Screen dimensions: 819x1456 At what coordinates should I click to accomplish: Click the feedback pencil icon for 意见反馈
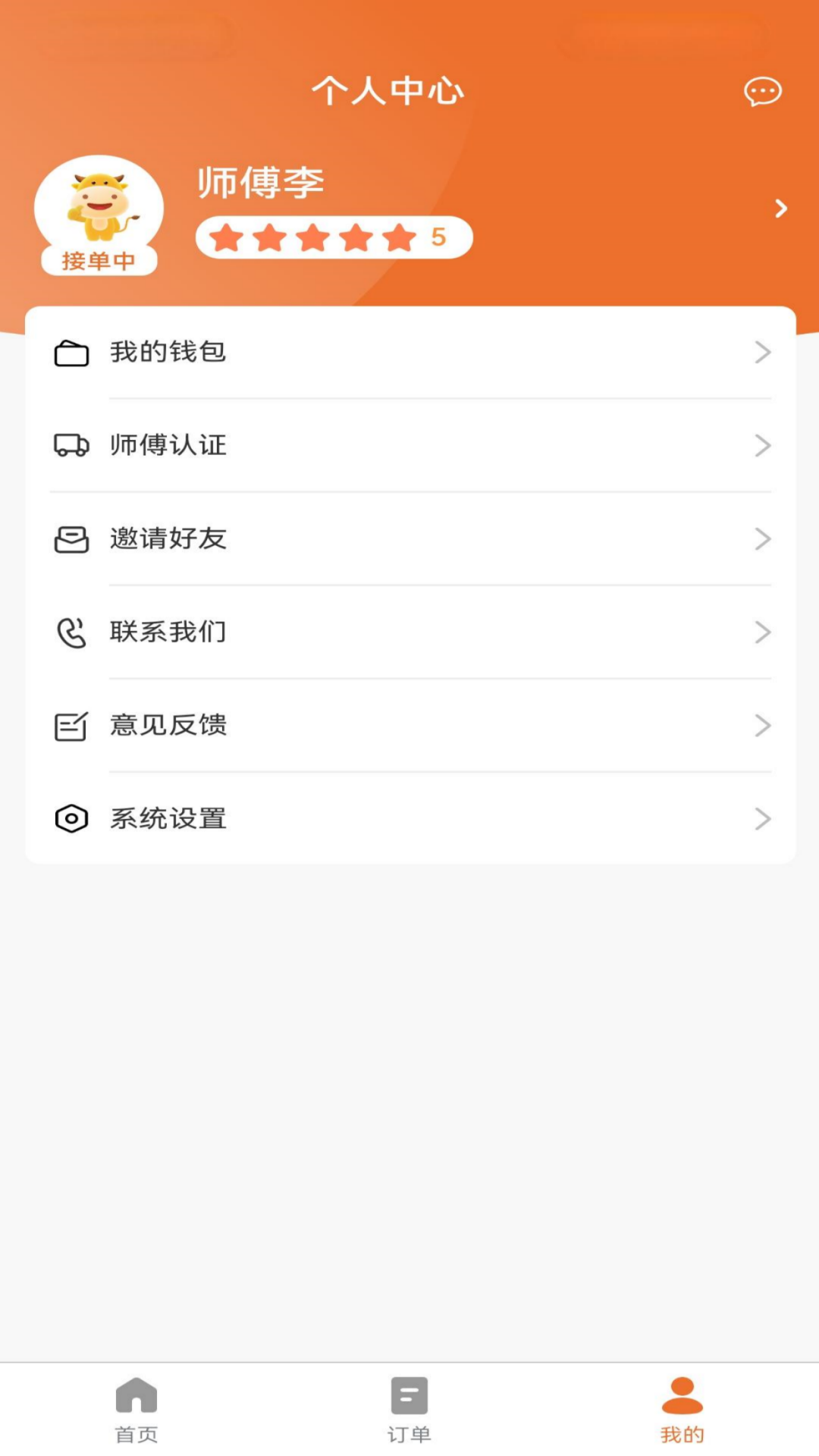[71, 726]
